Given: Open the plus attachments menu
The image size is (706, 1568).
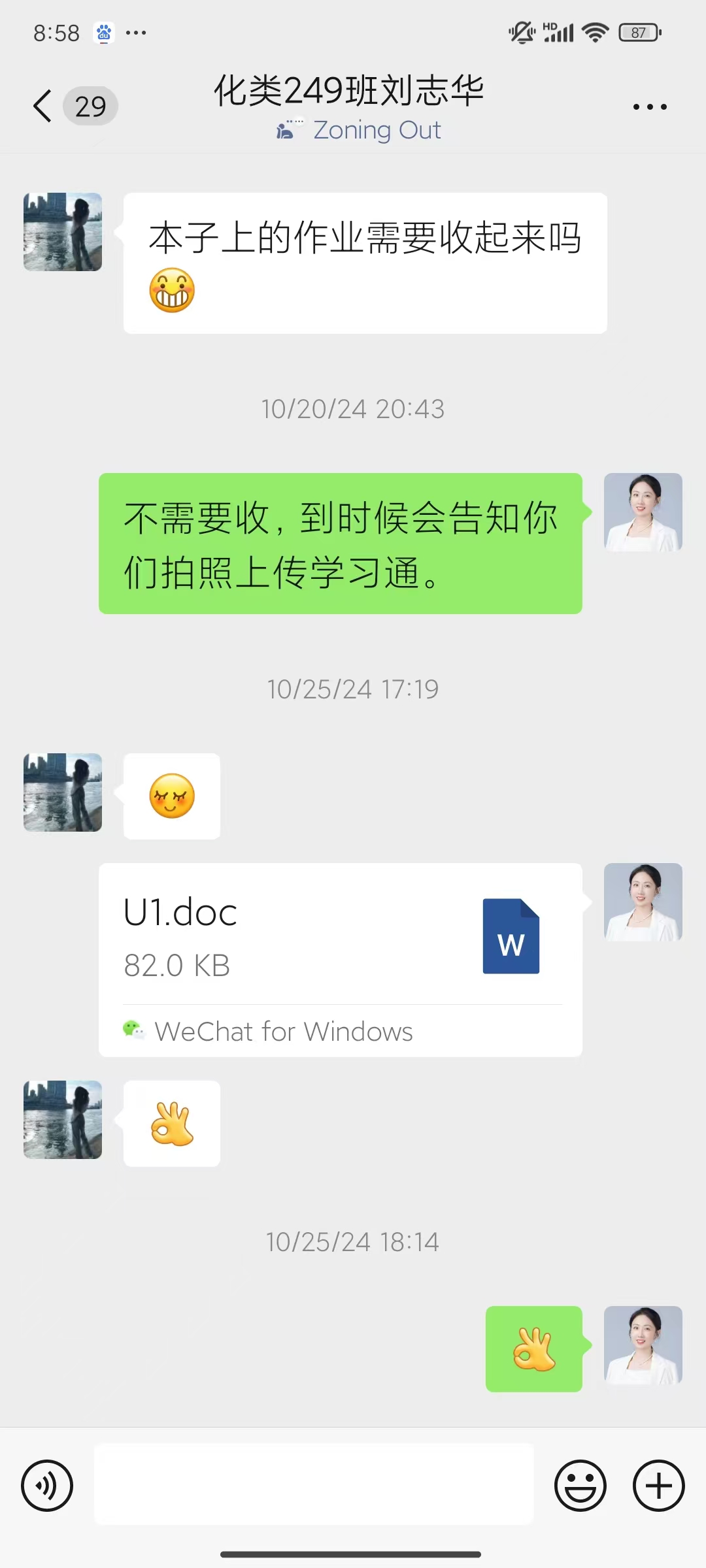Looking at the screenshot, I should pos(658,1486).
